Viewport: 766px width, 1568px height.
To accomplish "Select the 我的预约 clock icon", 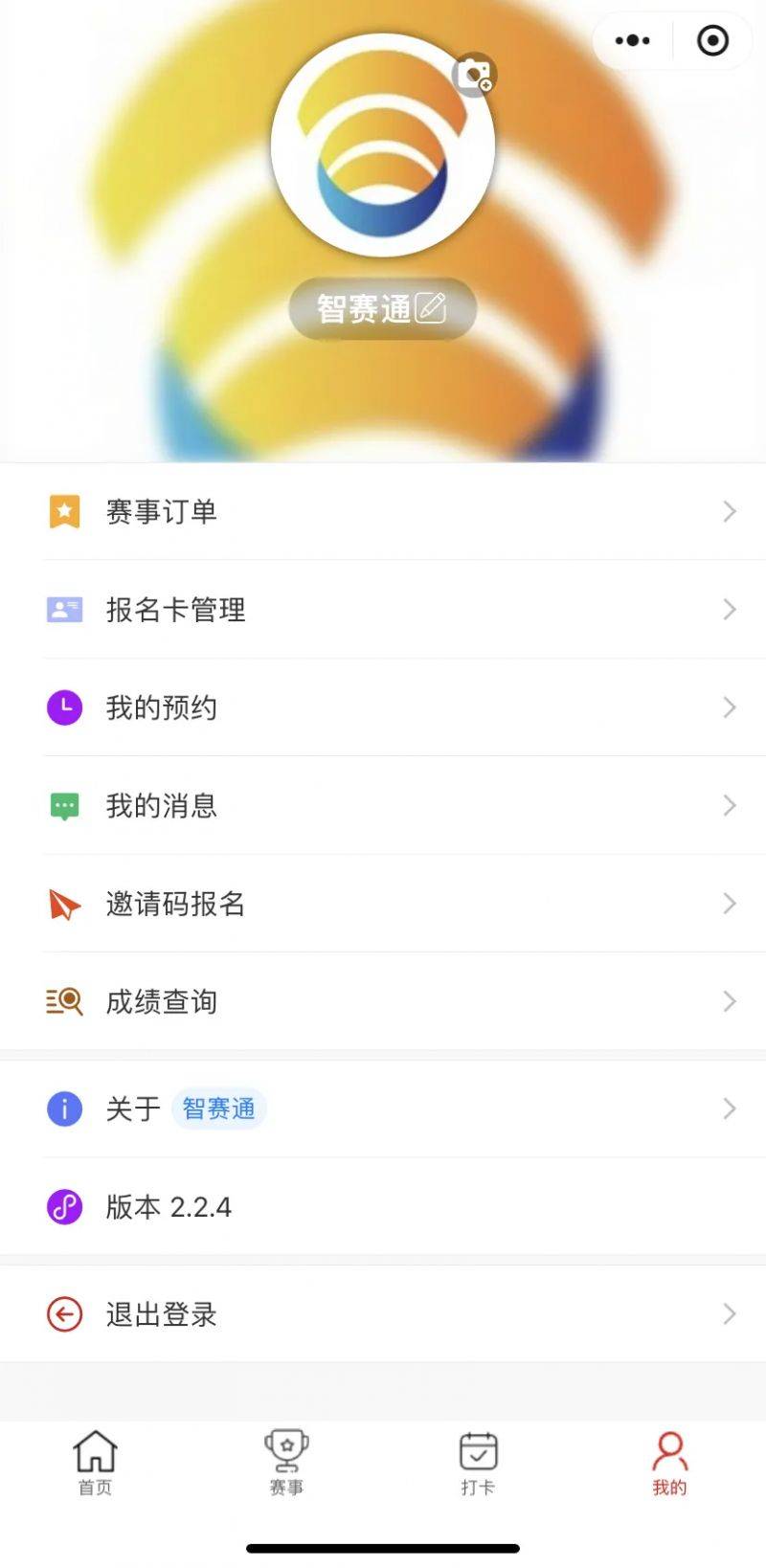I will [x=63, y=707].
